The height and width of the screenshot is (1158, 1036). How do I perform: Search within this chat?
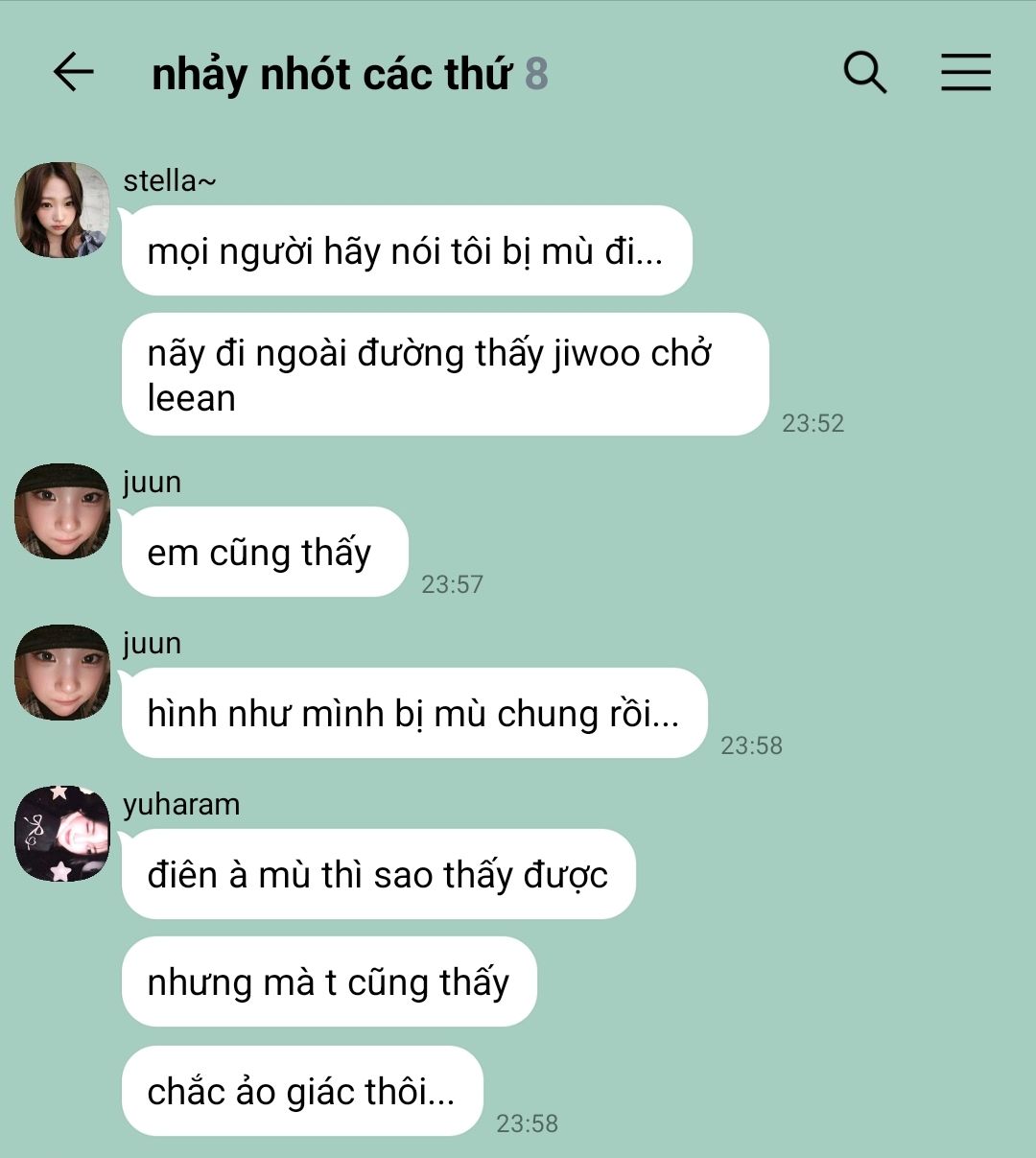point(865,73)
